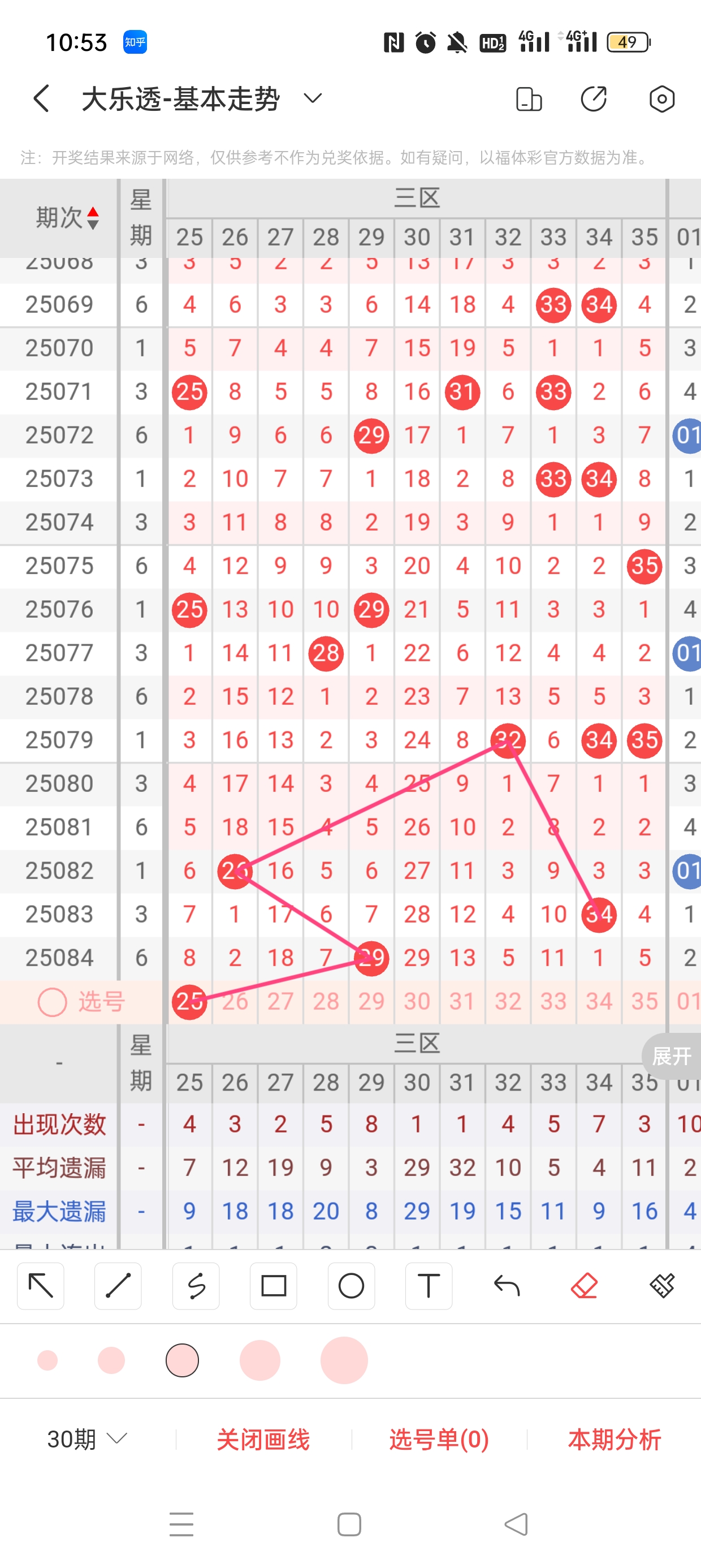Open the 30期 period count dropdown
The width and height of the screenshot is (701, 1568).
point(87,1439)
